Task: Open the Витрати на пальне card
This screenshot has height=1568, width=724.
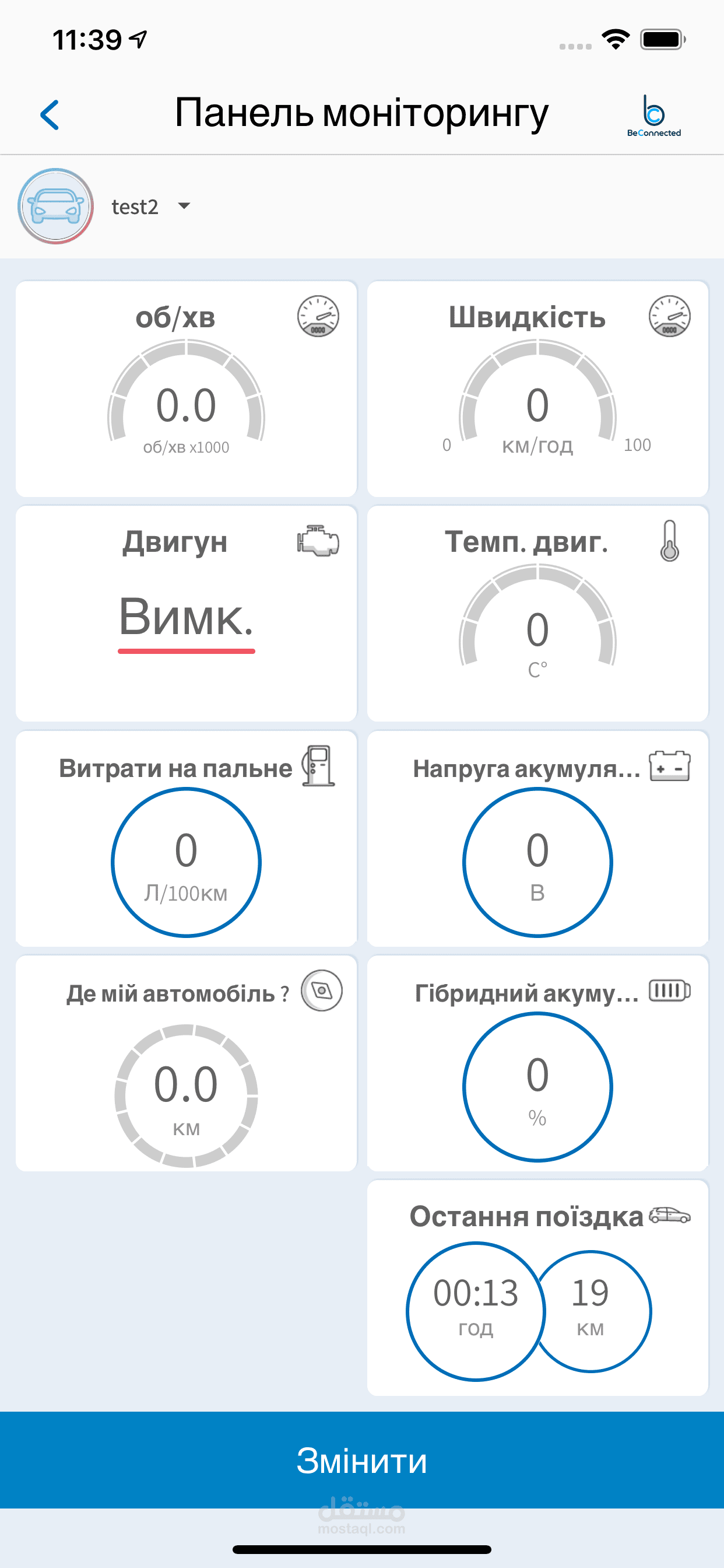Action: pos(186,839)
